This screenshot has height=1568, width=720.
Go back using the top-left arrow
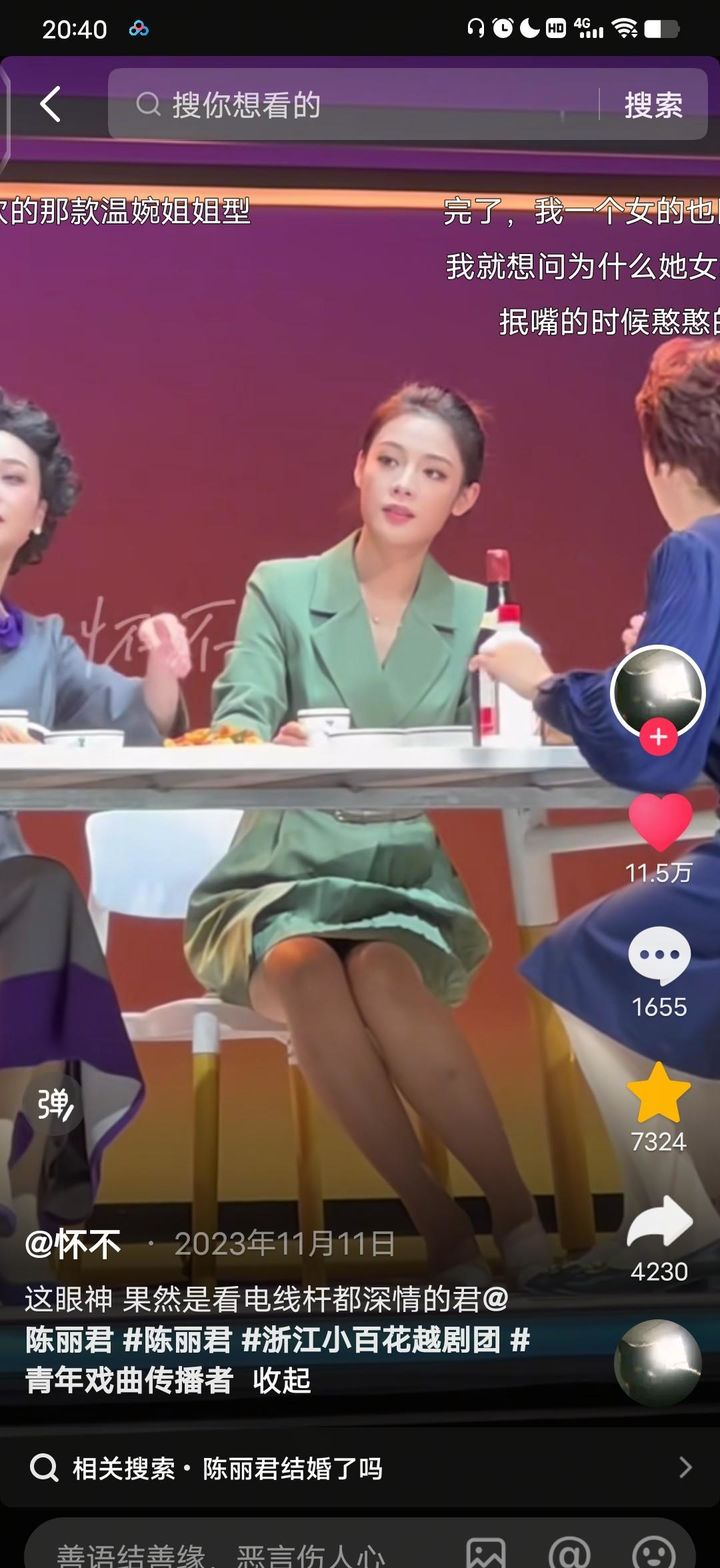point(50,104)
